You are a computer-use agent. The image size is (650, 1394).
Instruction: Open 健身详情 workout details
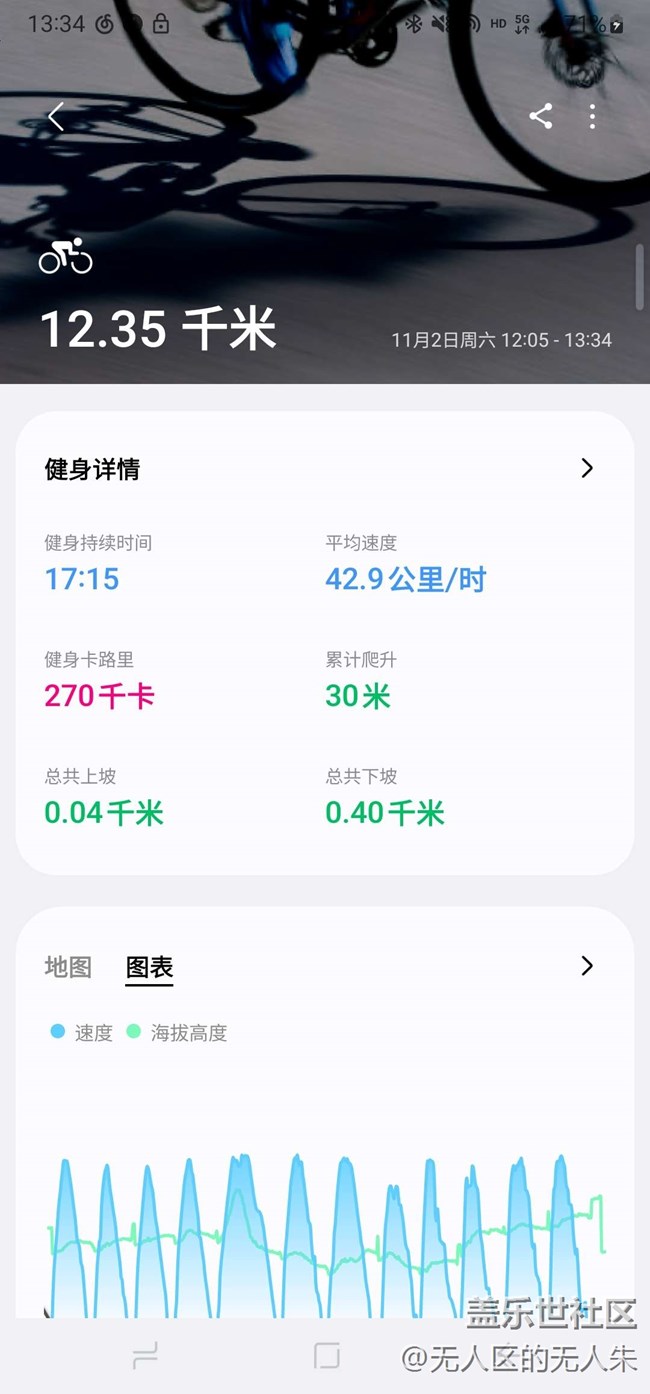587,468
